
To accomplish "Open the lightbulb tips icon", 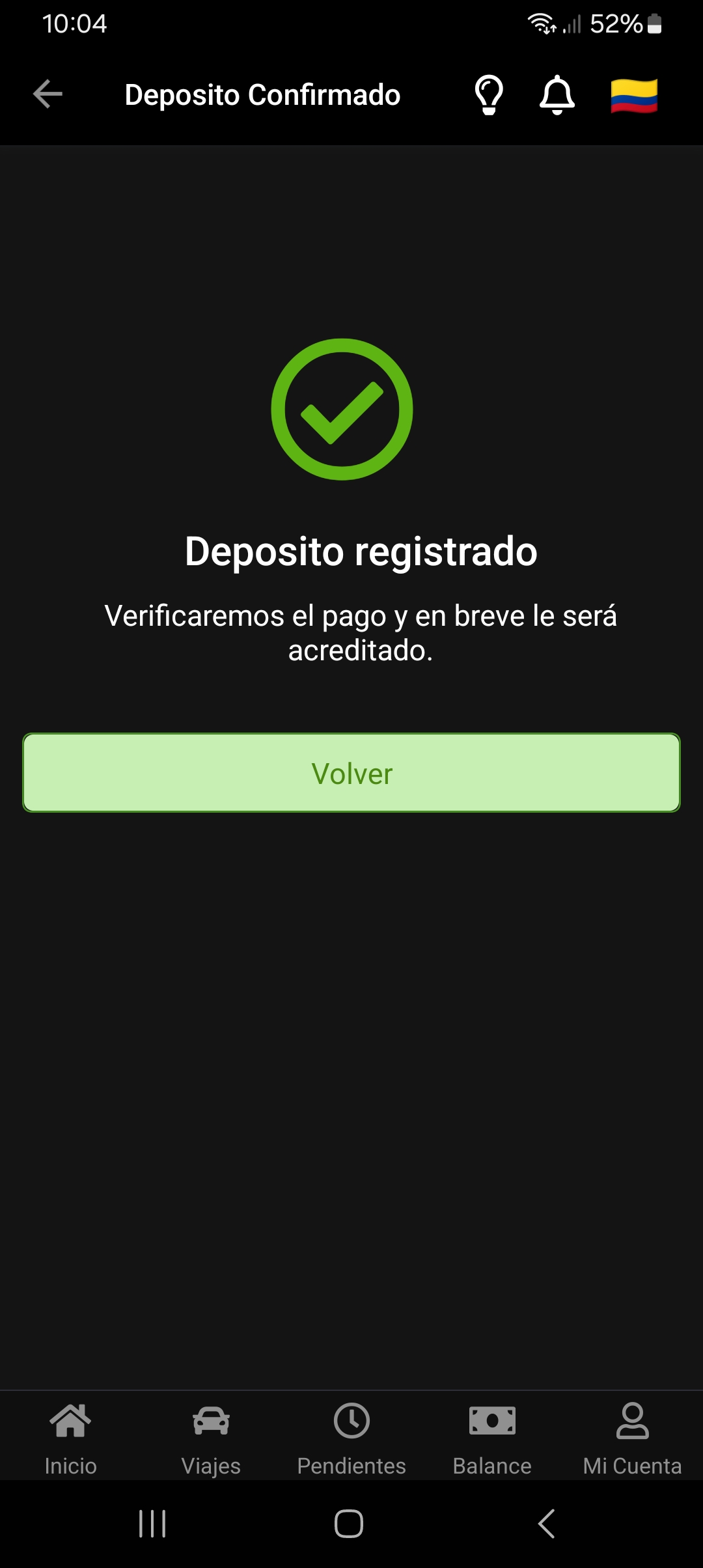I will tap(489, 95).
